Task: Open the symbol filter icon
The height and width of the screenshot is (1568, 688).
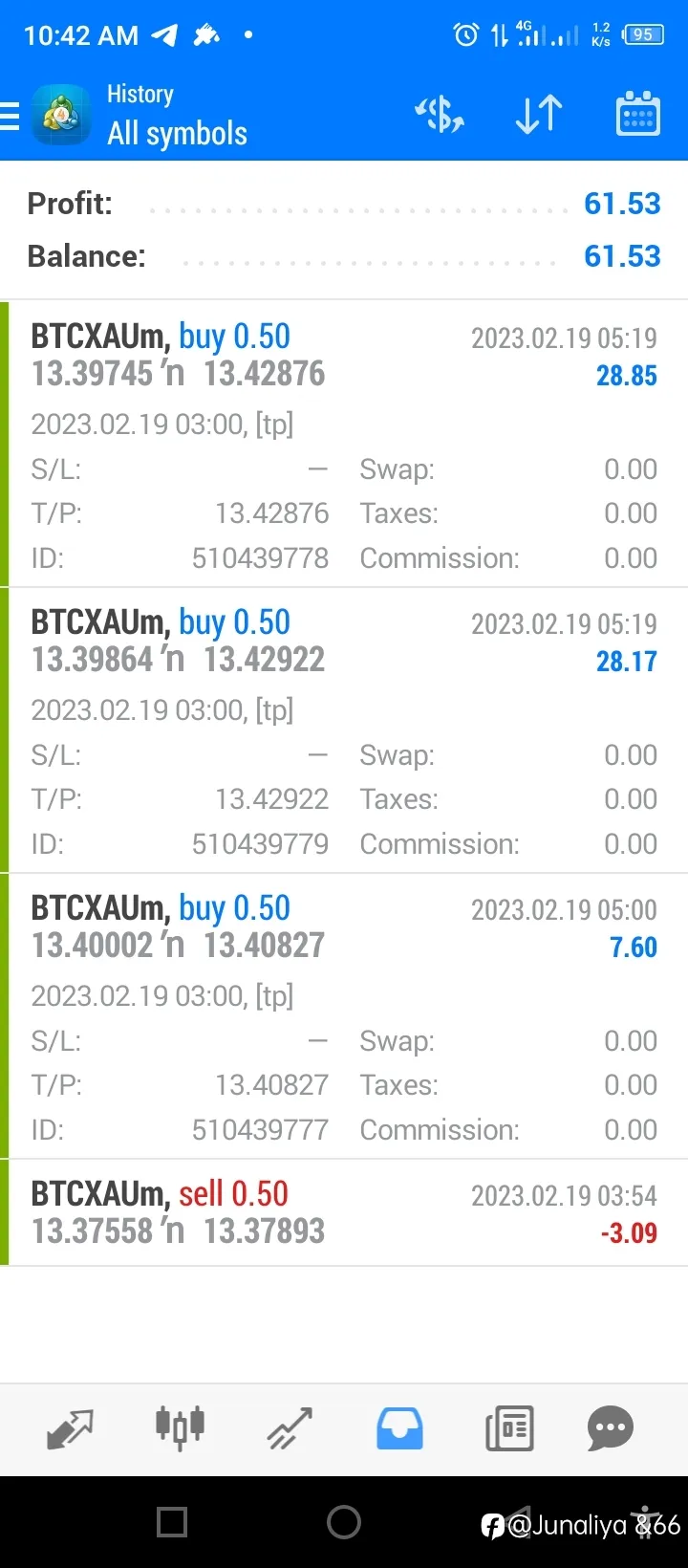Action: point(440,116)
